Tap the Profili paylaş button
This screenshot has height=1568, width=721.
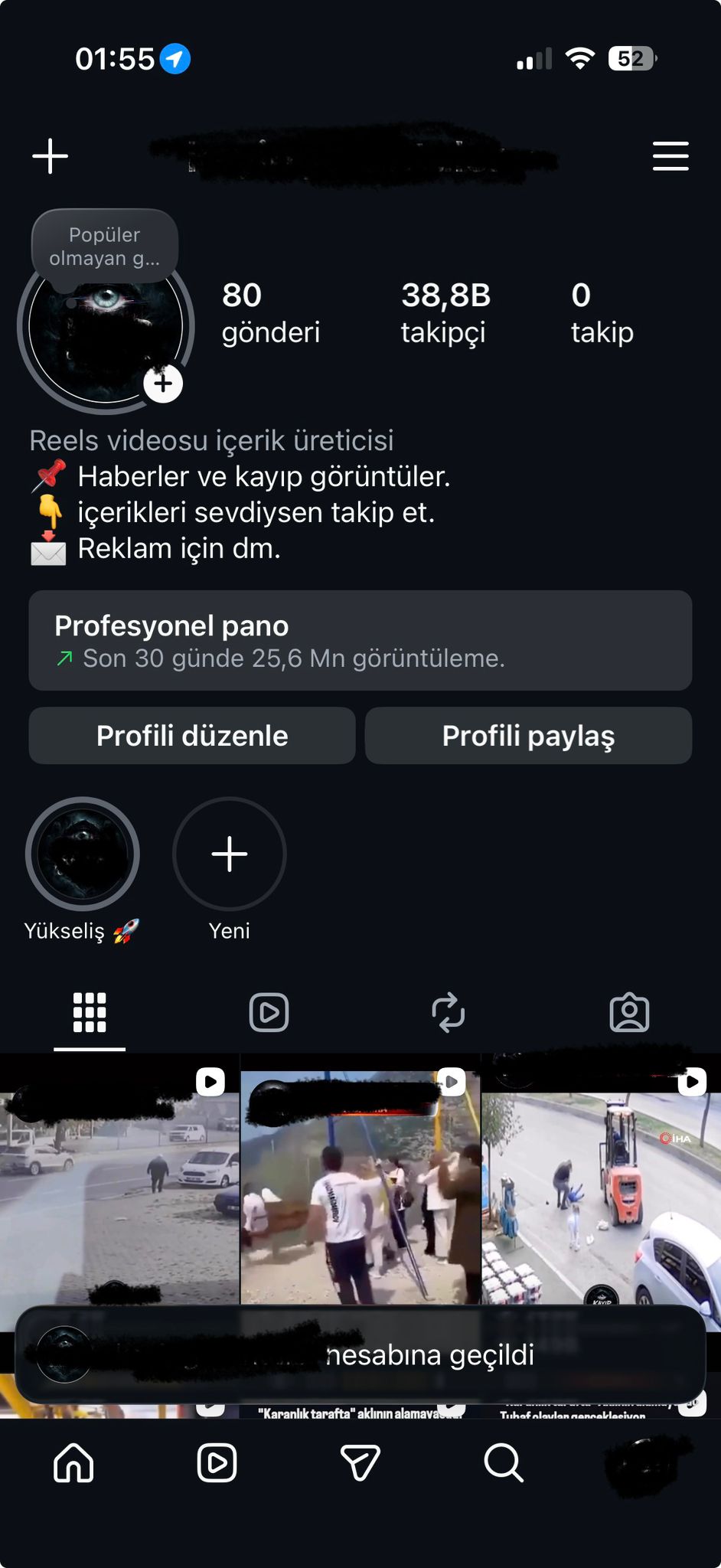point(528,736)
